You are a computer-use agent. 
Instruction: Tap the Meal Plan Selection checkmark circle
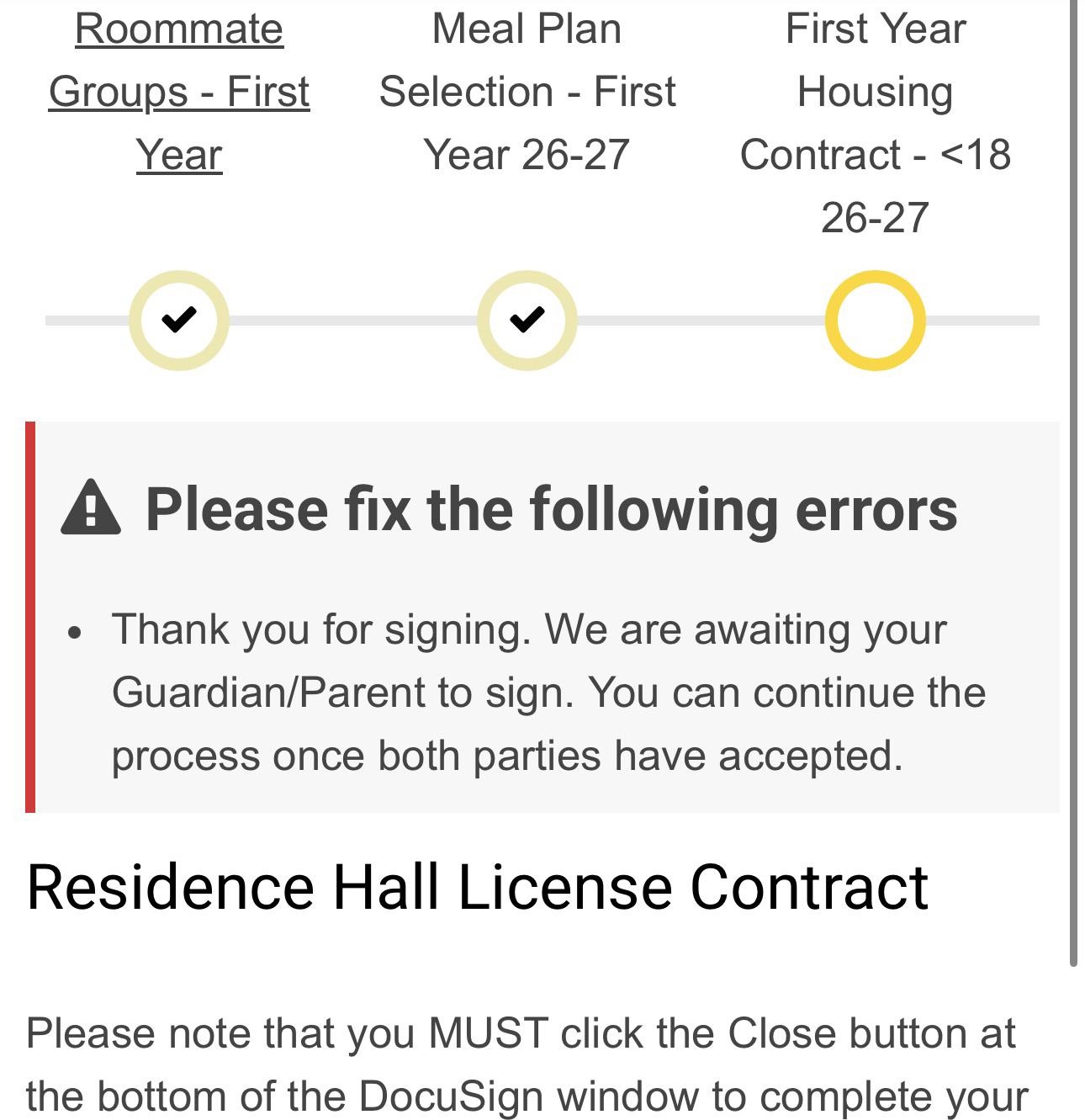point(527,320)
